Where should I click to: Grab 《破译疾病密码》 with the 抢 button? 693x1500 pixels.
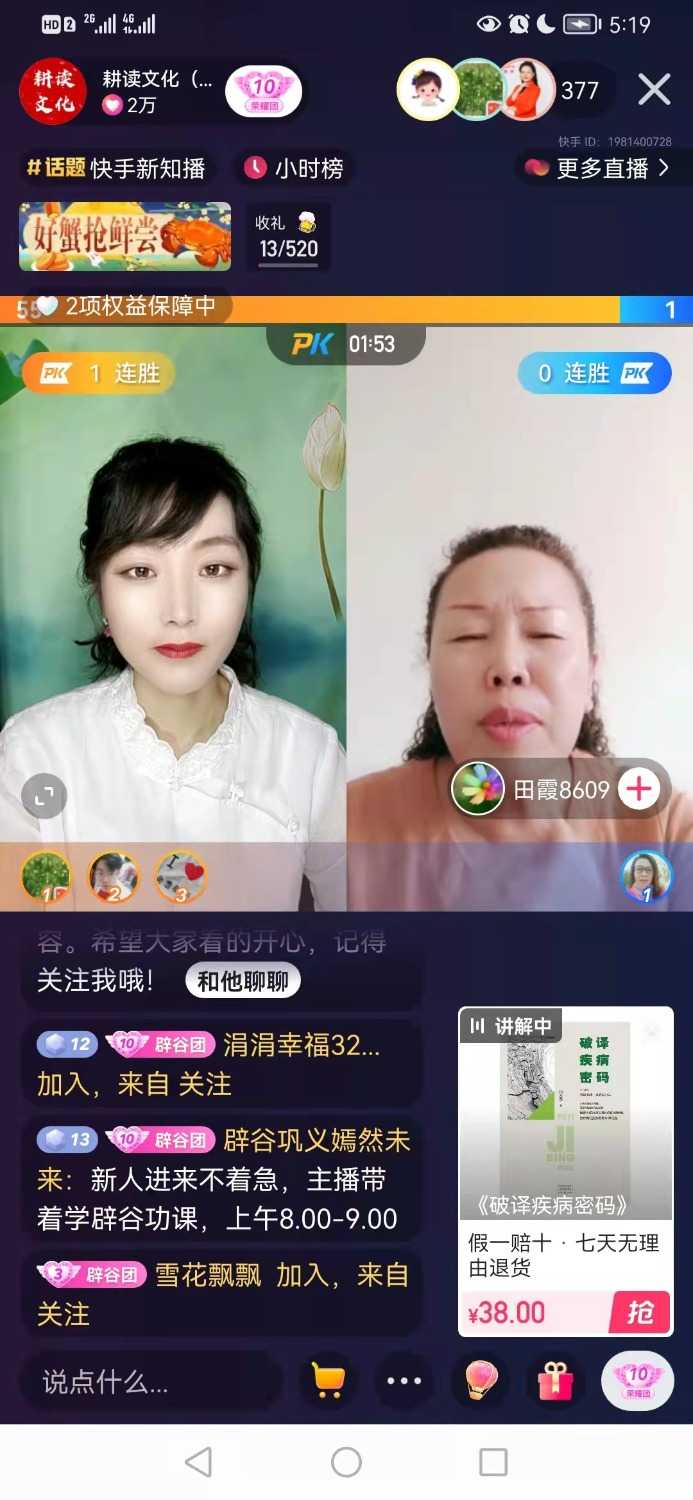(x=640, y=1312)
